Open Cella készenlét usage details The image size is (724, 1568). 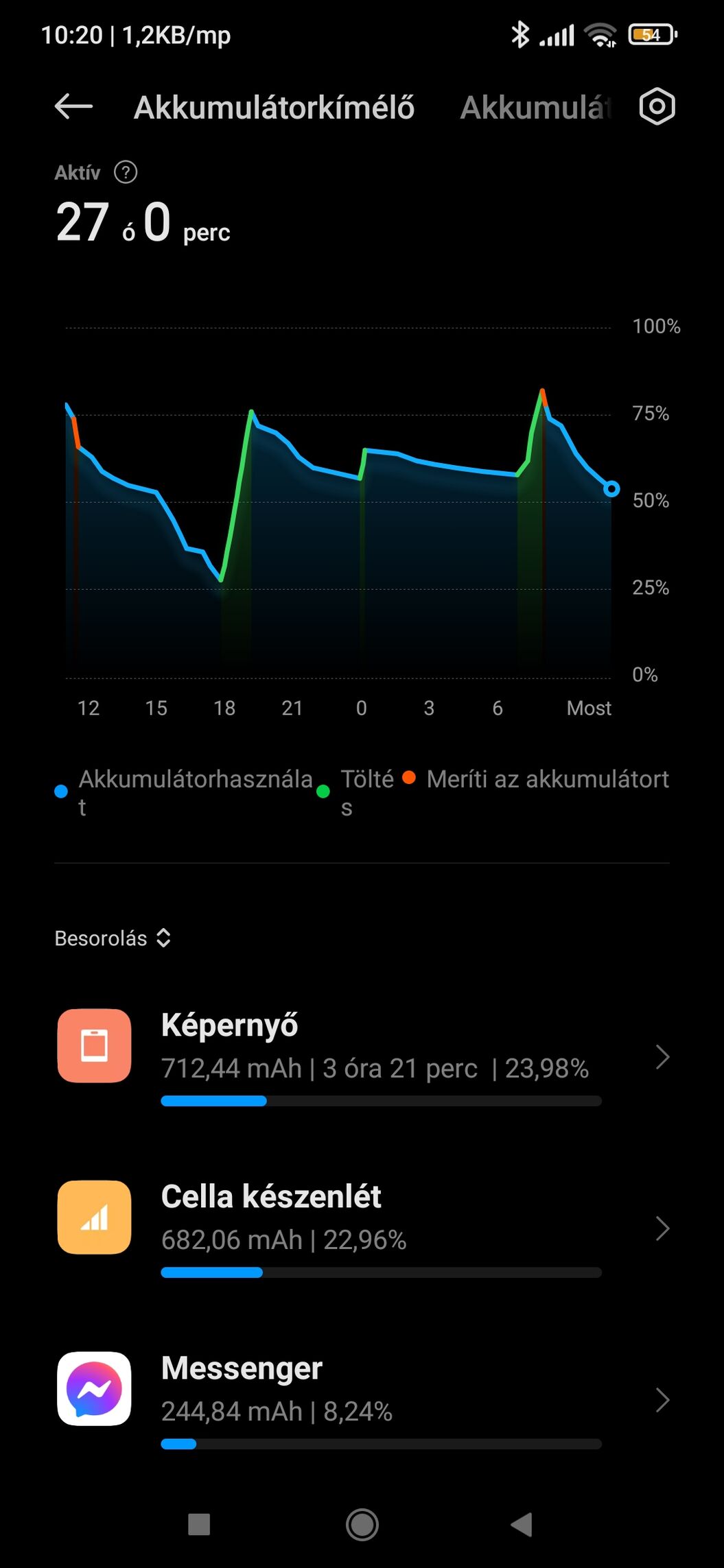pyautogui.click(x=362, y=1228)
